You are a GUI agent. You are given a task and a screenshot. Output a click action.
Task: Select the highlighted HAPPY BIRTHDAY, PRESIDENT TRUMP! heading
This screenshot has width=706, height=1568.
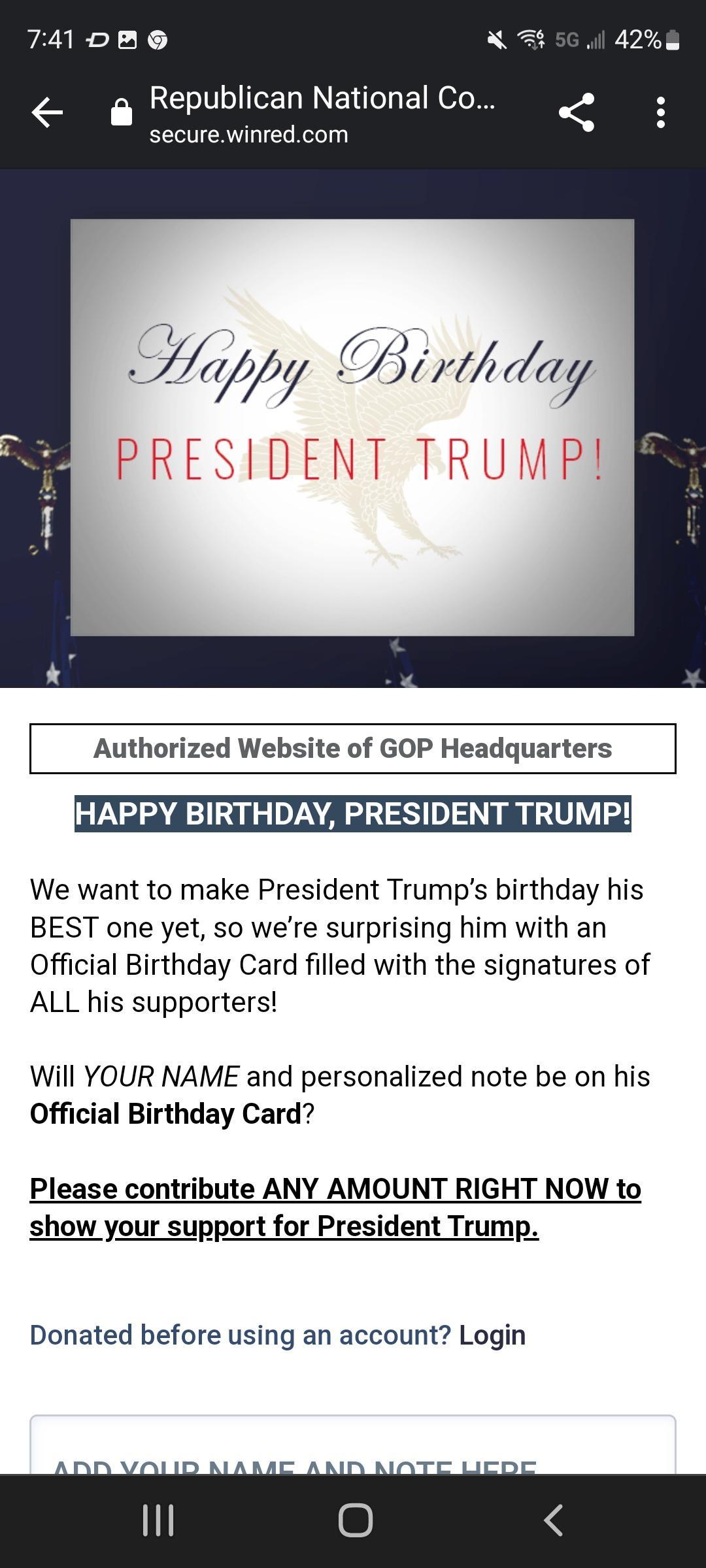pos(353,813)
